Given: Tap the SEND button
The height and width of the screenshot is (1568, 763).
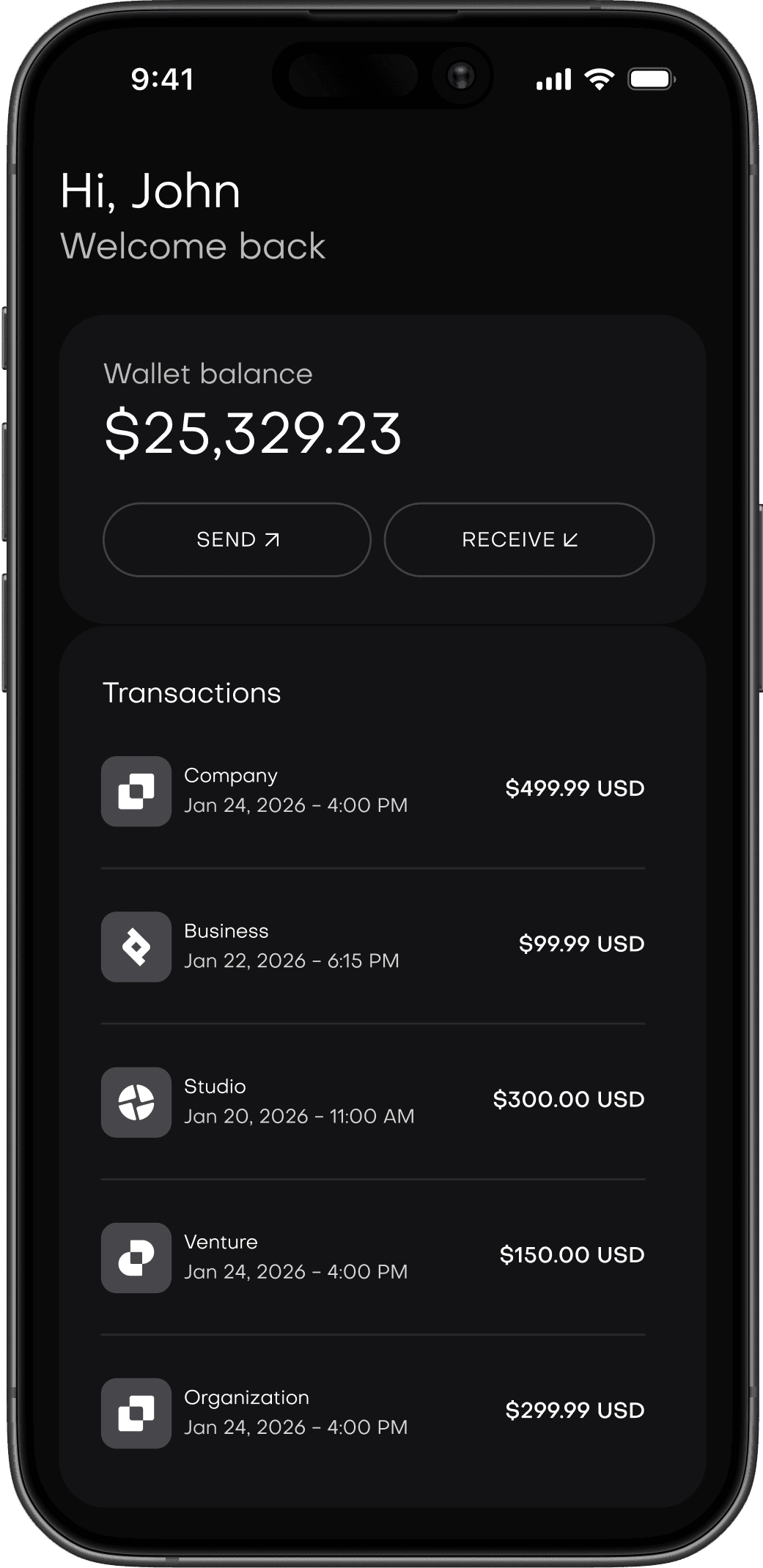Looking at the screenshot, I should pyautogui.click(x=236, y=539).
